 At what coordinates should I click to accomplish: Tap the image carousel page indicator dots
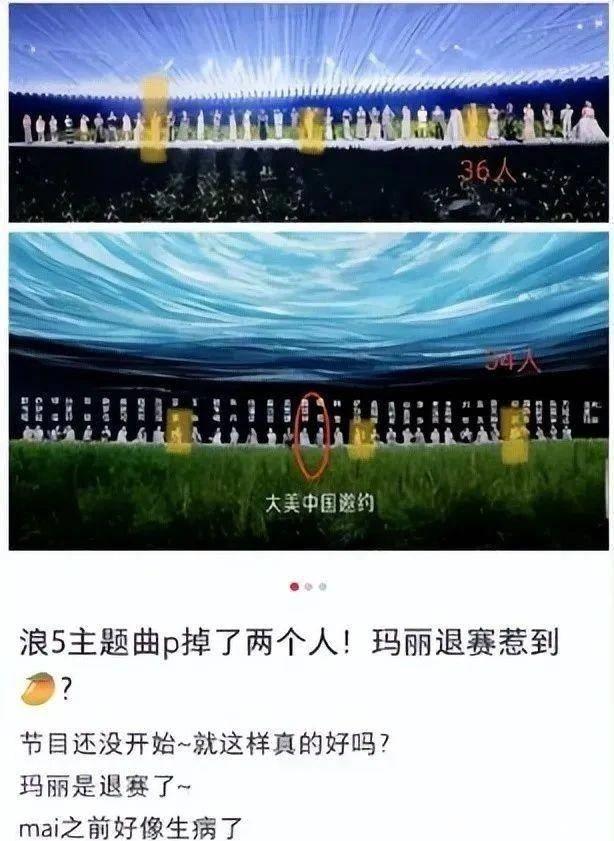point(307,587)
